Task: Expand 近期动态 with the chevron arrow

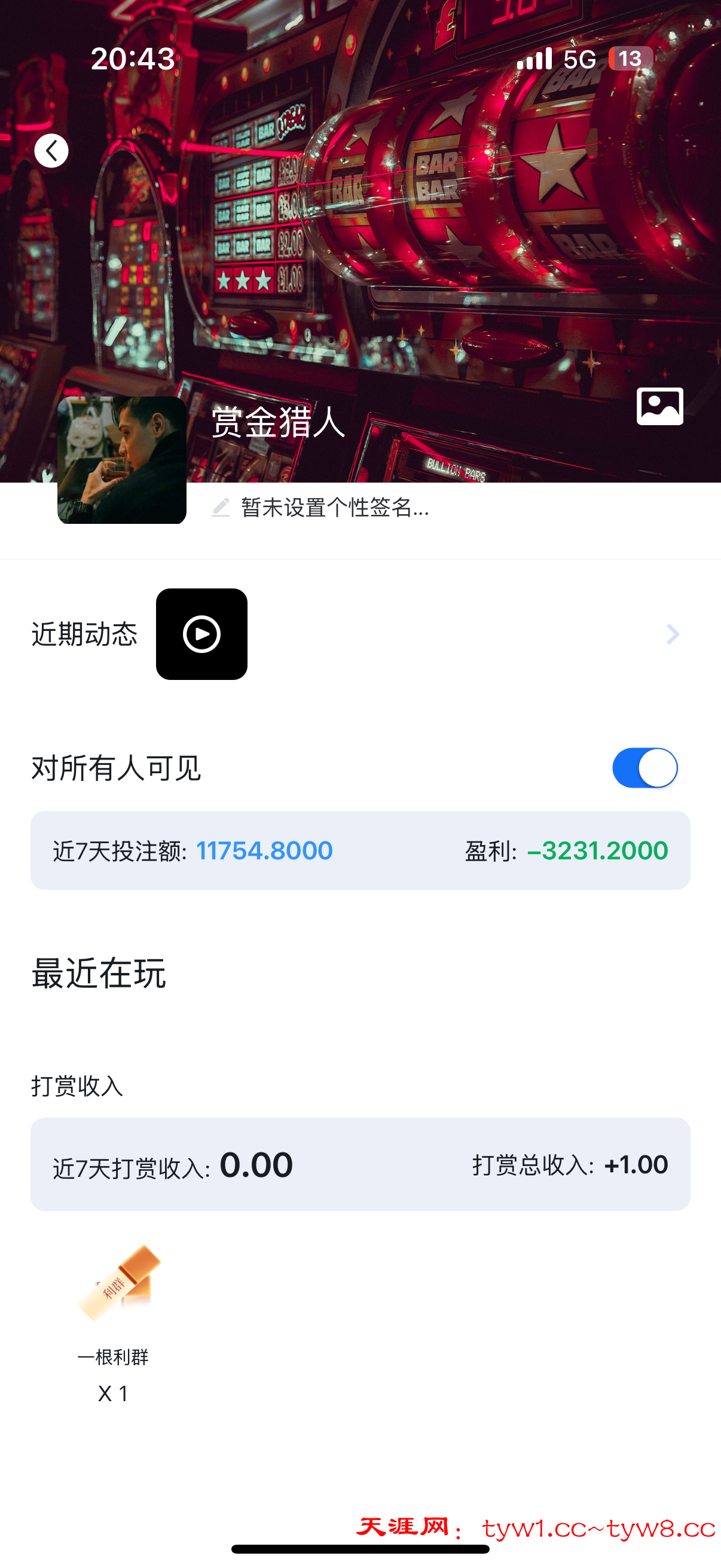Action: coord(673,634)
